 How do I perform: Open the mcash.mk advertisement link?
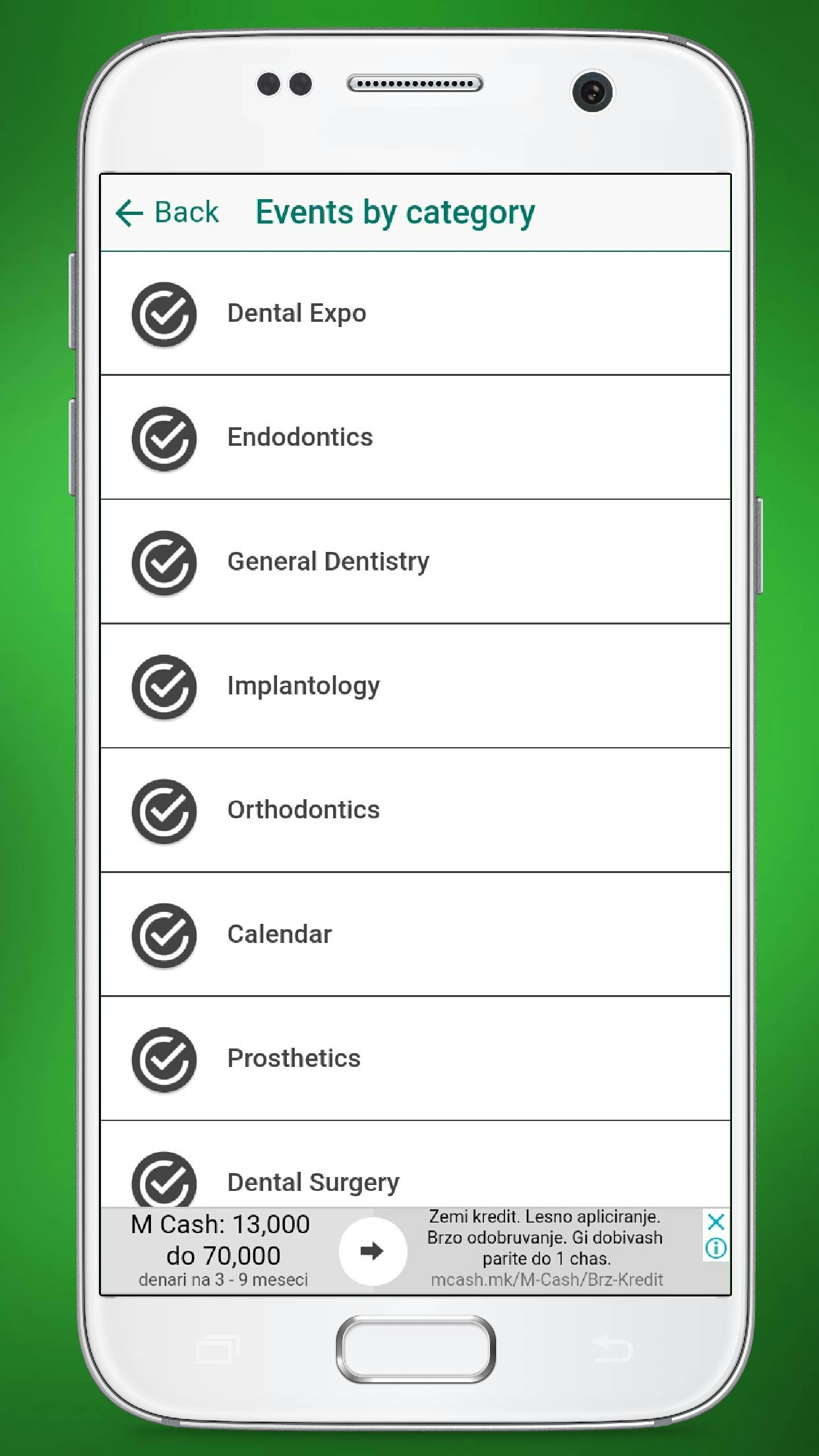[547, 1279]
